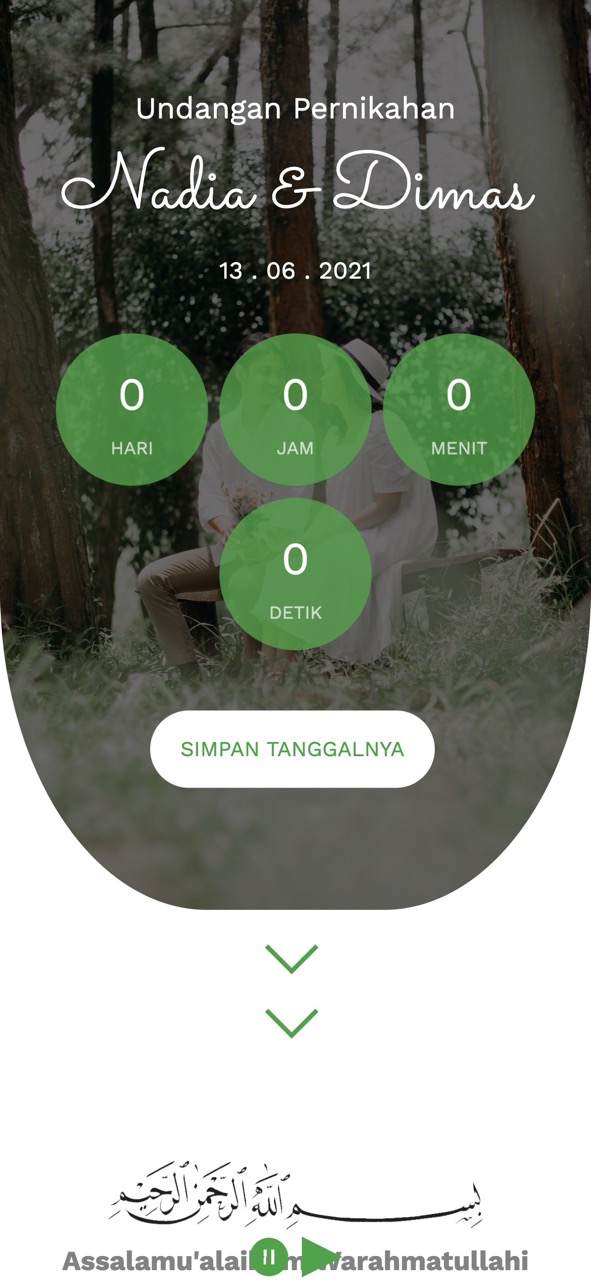
Task: Pause the background music
Action: (268, 1257)
